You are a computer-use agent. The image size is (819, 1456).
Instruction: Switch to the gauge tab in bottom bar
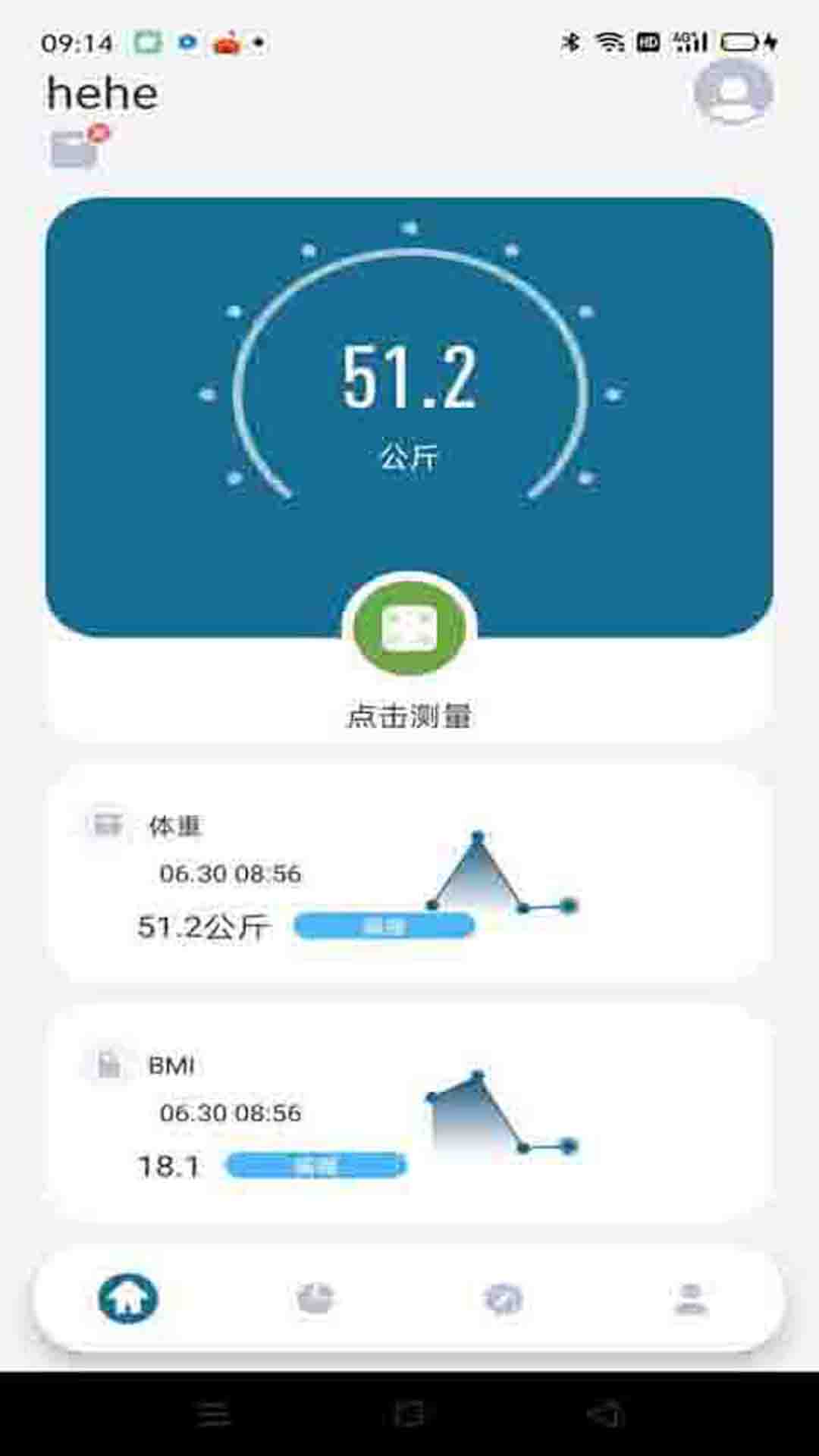(503, 1298)
